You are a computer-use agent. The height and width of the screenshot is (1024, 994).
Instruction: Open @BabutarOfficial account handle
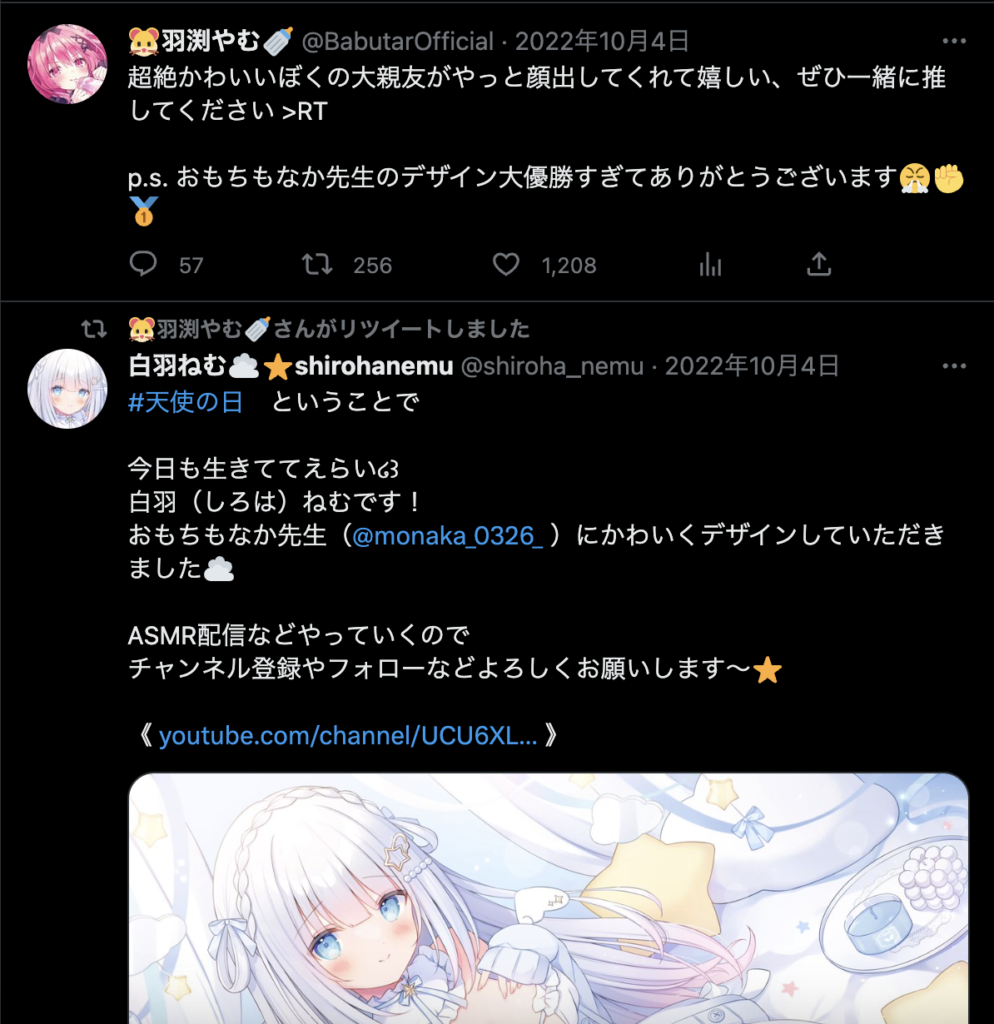[x=398, y=42]
